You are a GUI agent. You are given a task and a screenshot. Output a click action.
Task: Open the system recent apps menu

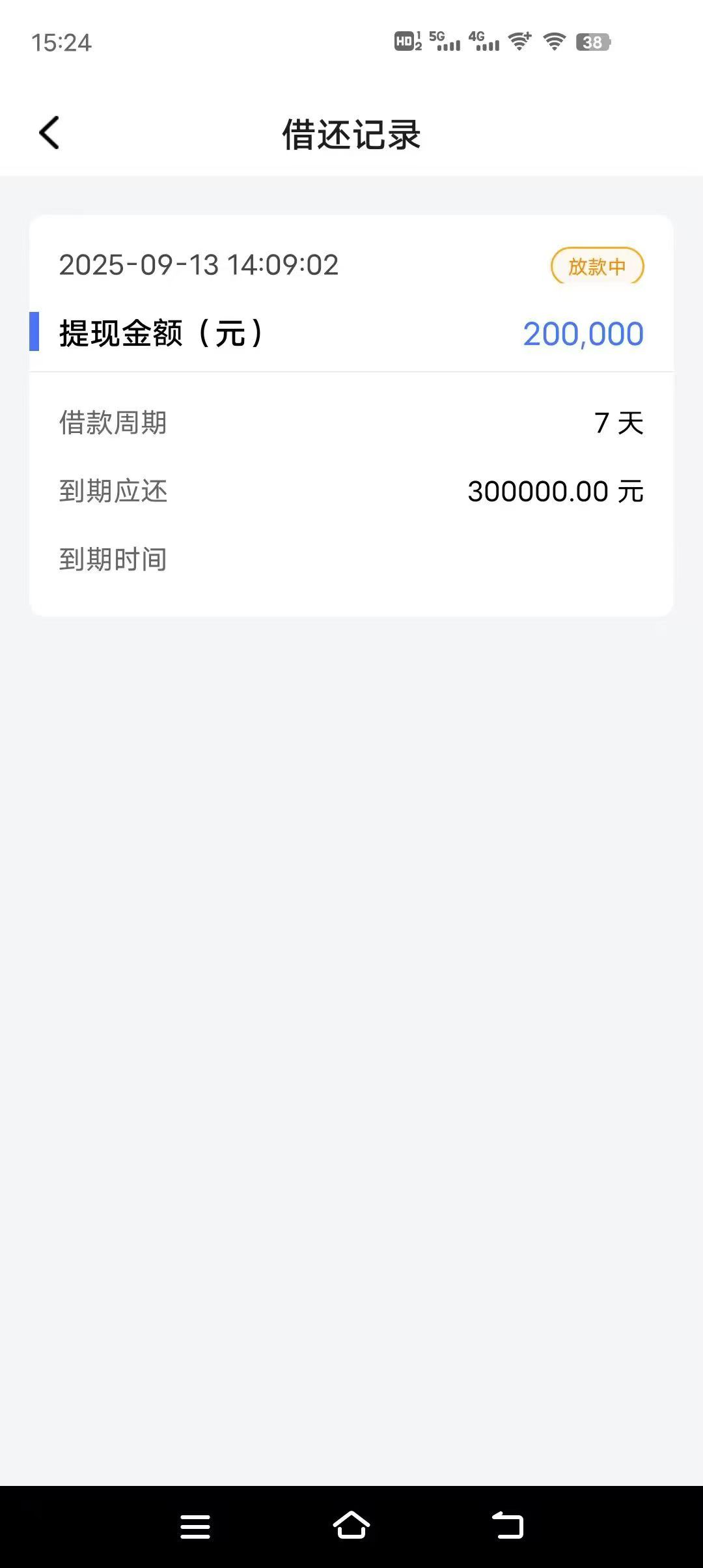click(195, 1526)
